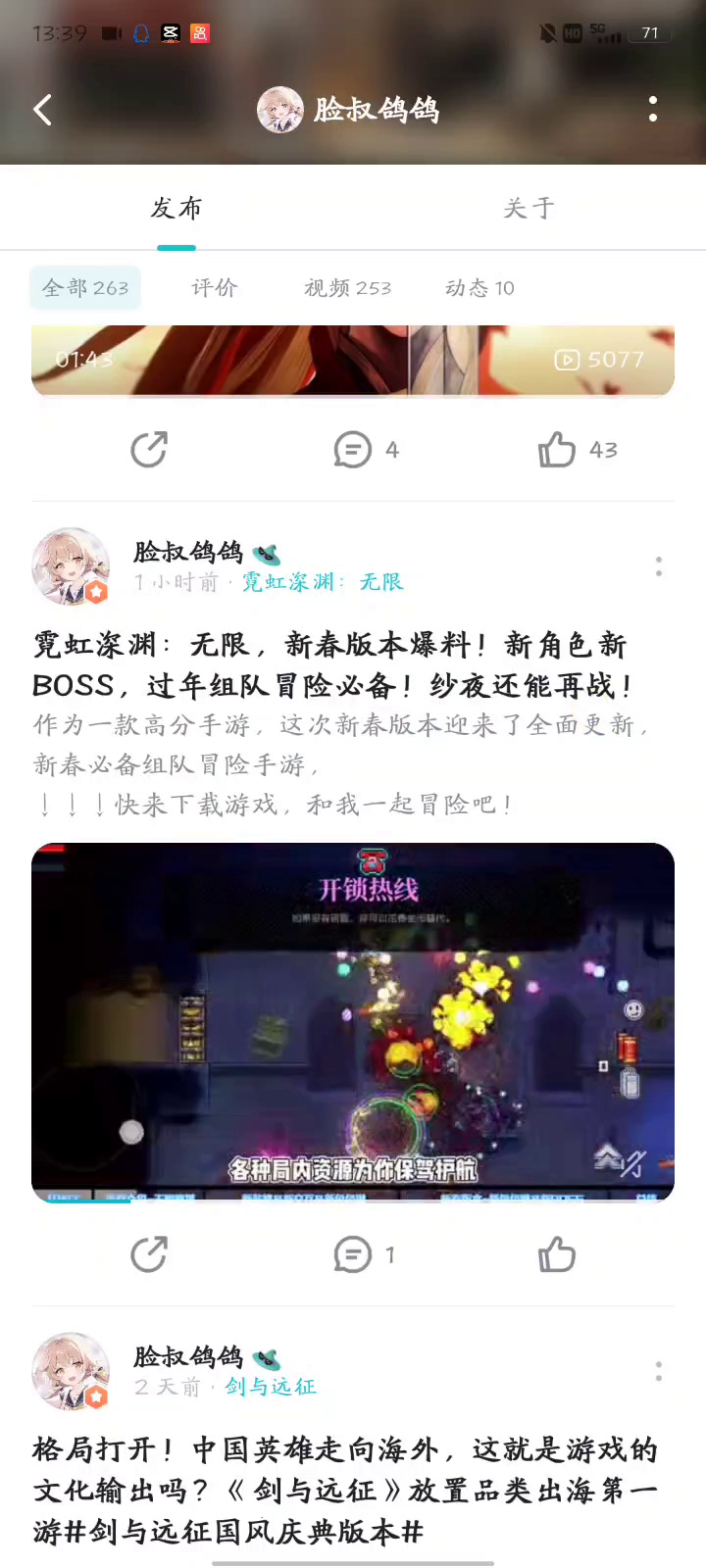
Task: Share the post with 43 likes
Action: pos(149,450)
